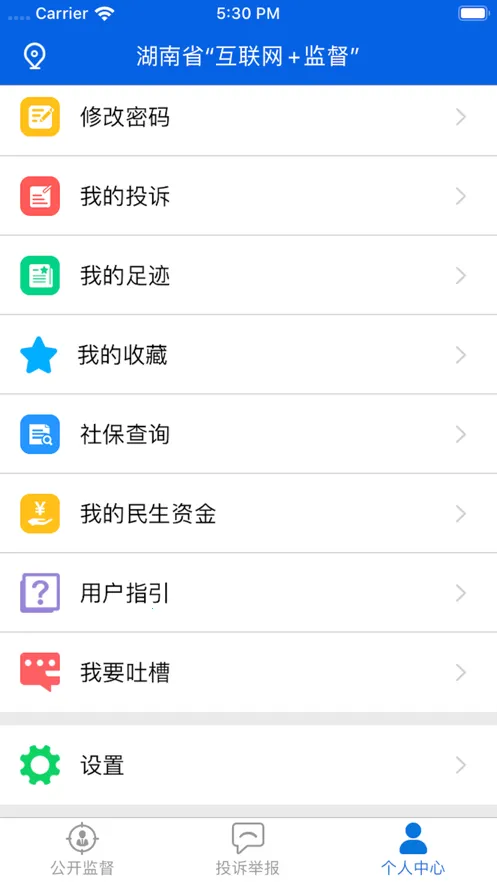Open 社保查询 lookup
The height and width of the screenshot is (883, 497).
click(248, 434)
